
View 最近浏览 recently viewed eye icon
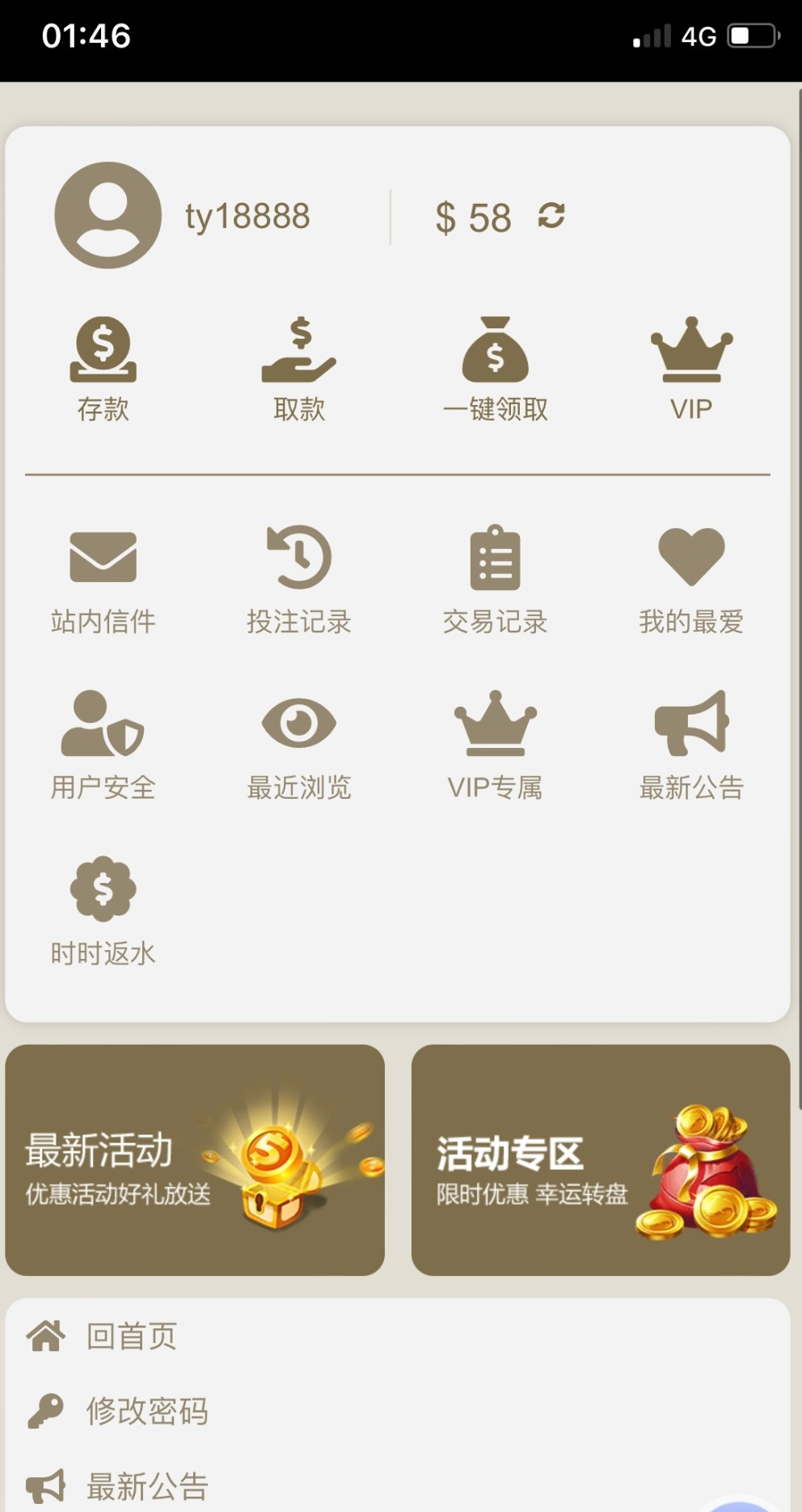click(x=299, y=724)
